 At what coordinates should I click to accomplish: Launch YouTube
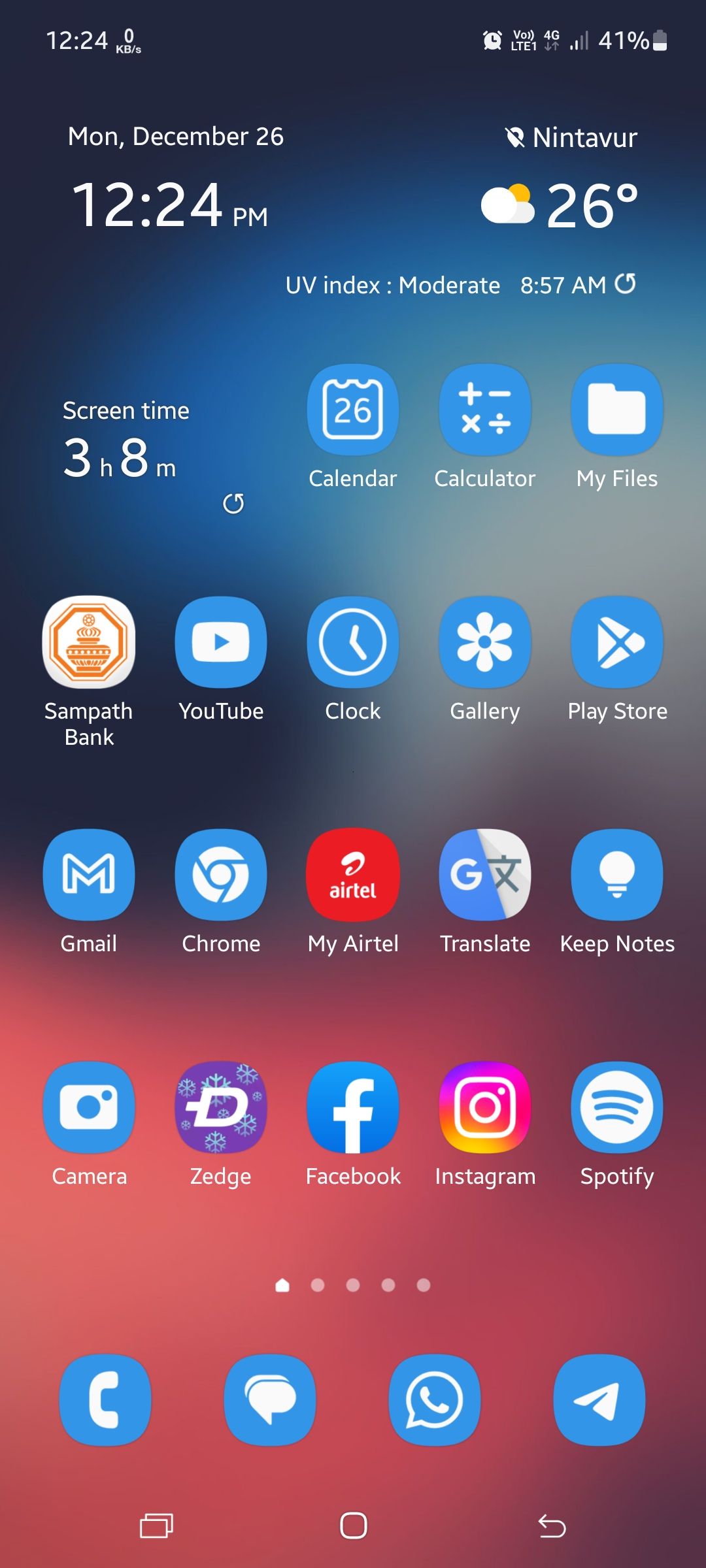(x=221, y=642)
